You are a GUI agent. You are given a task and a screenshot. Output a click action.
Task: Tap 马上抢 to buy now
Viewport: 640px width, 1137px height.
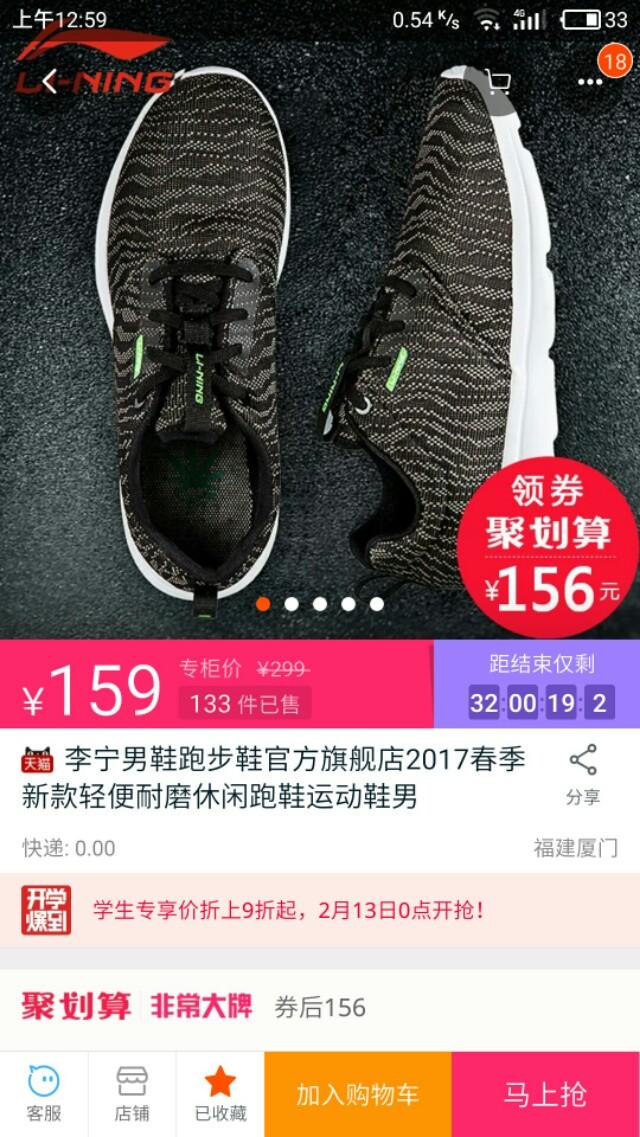click(x=546, y=1094)
